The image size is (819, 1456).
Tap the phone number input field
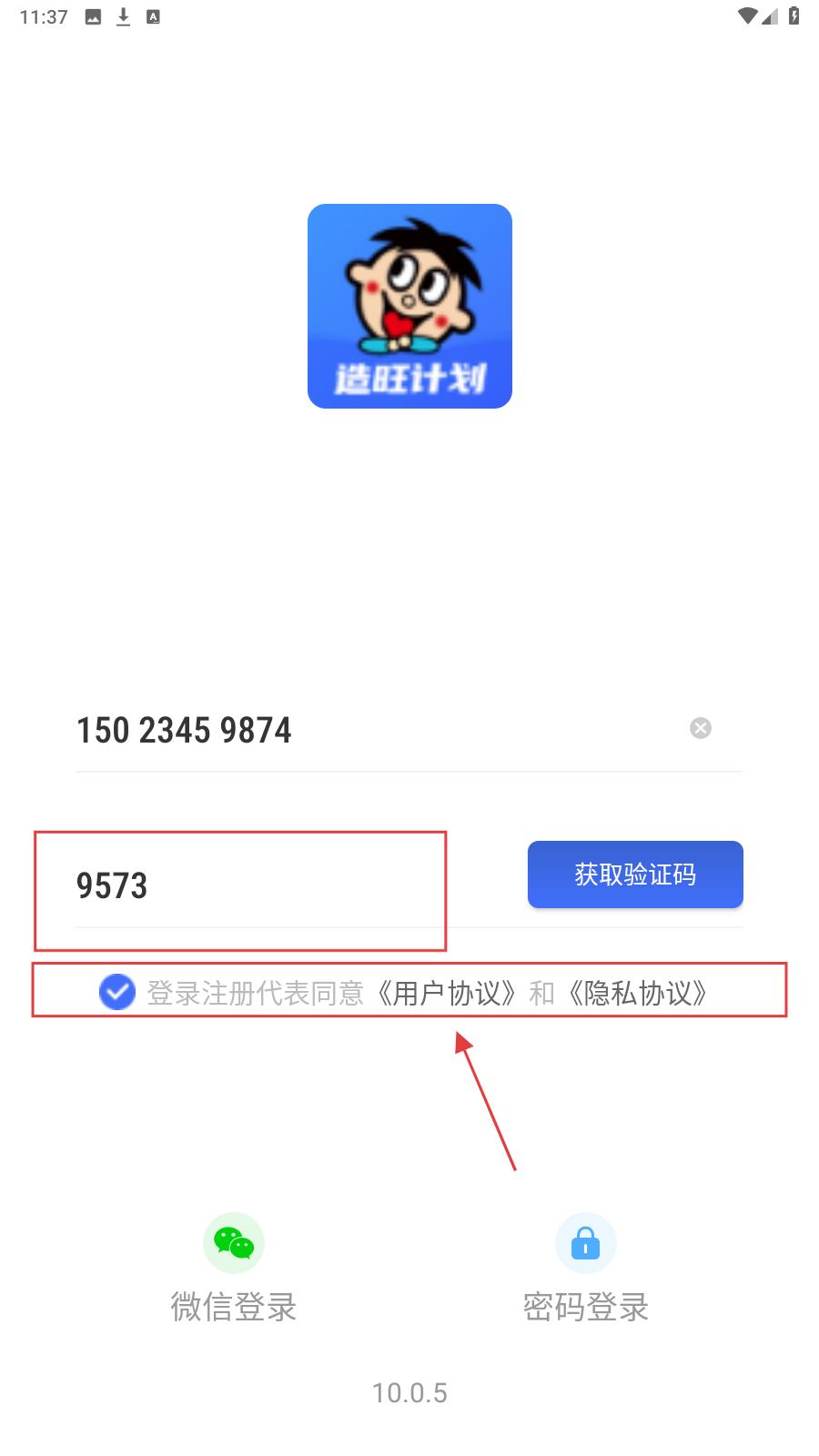click(364, 730)
